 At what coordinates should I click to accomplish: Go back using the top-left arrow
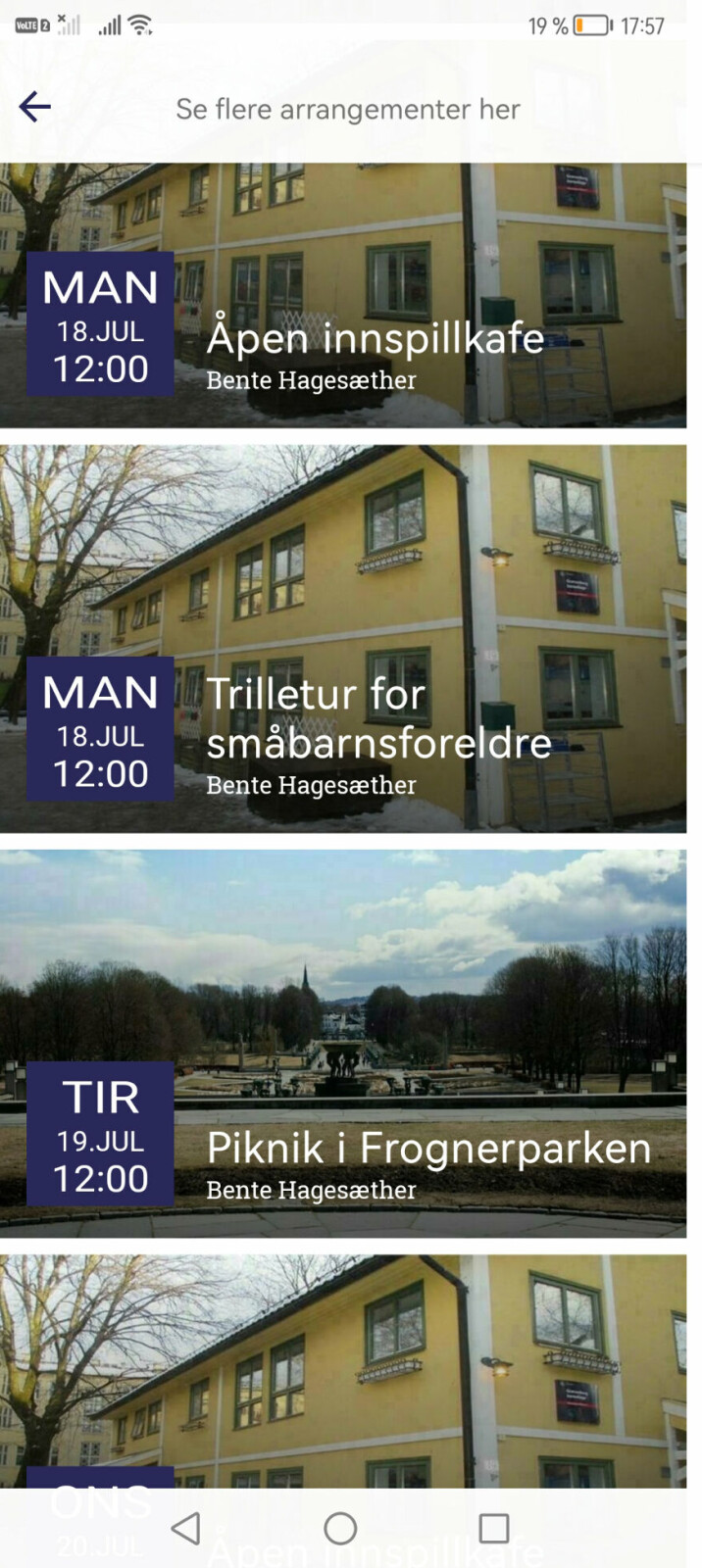(35, 107)
